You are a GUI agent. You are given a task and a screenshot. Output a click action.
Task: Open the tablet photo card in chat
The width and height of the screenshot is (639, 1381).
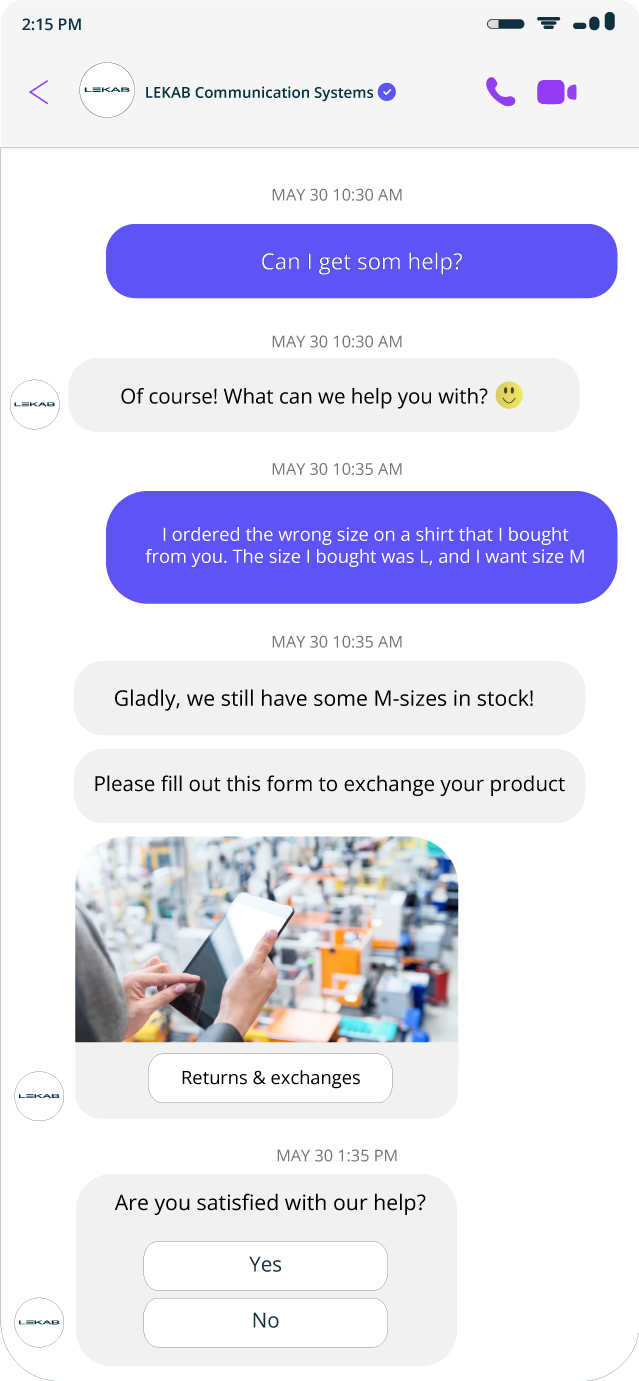tap(266, 939)
